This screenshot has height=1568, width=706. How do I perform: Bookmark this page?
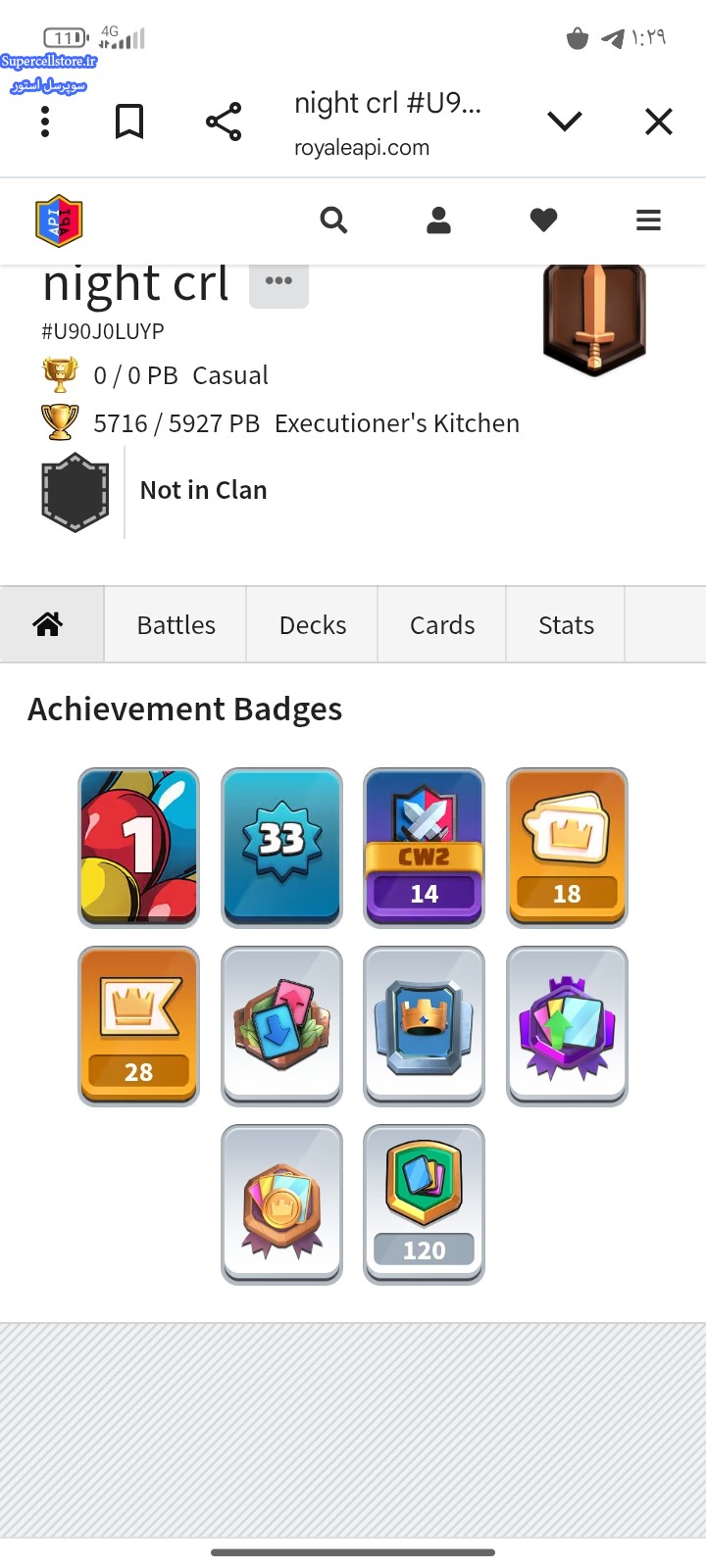pyautogui.click(x=129, y=122)
